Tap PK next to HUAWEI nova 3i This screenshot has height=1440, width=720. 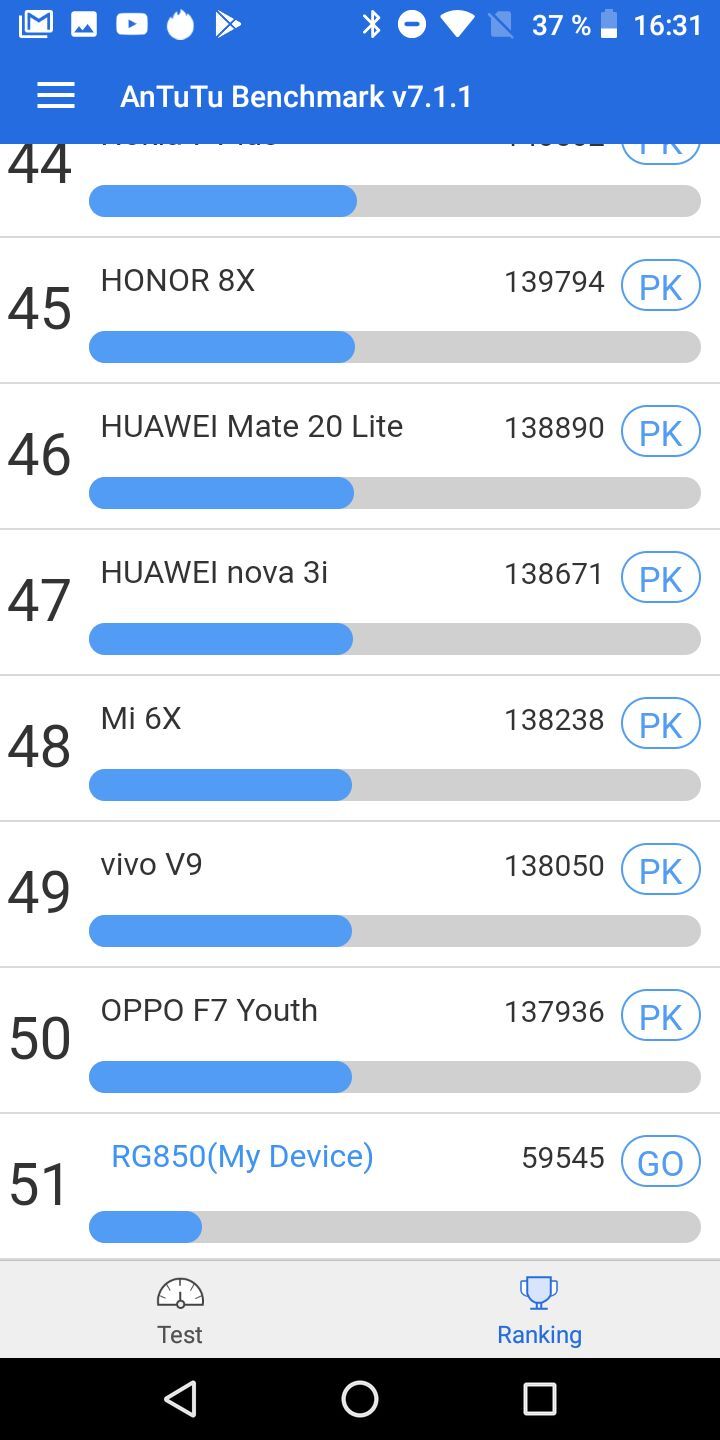coord(660,579)
